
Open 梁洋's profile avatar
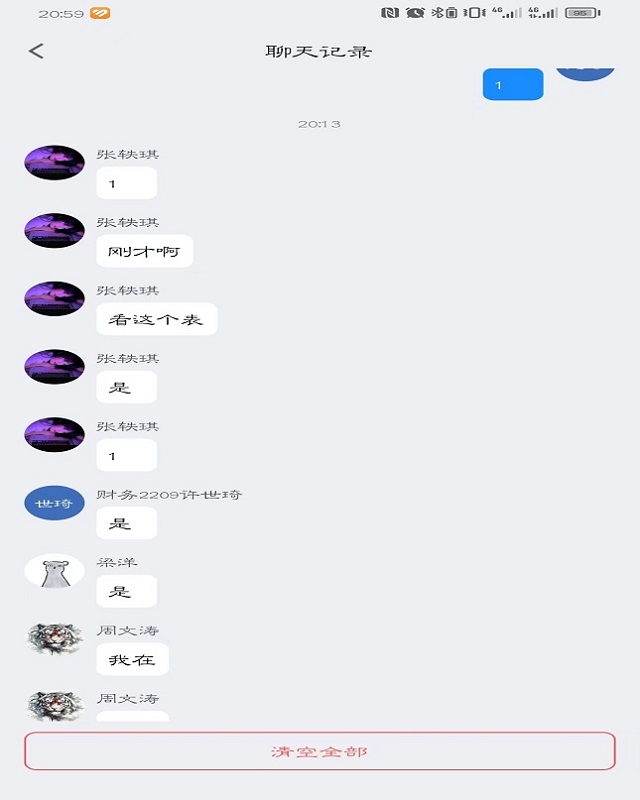(54, 571)
